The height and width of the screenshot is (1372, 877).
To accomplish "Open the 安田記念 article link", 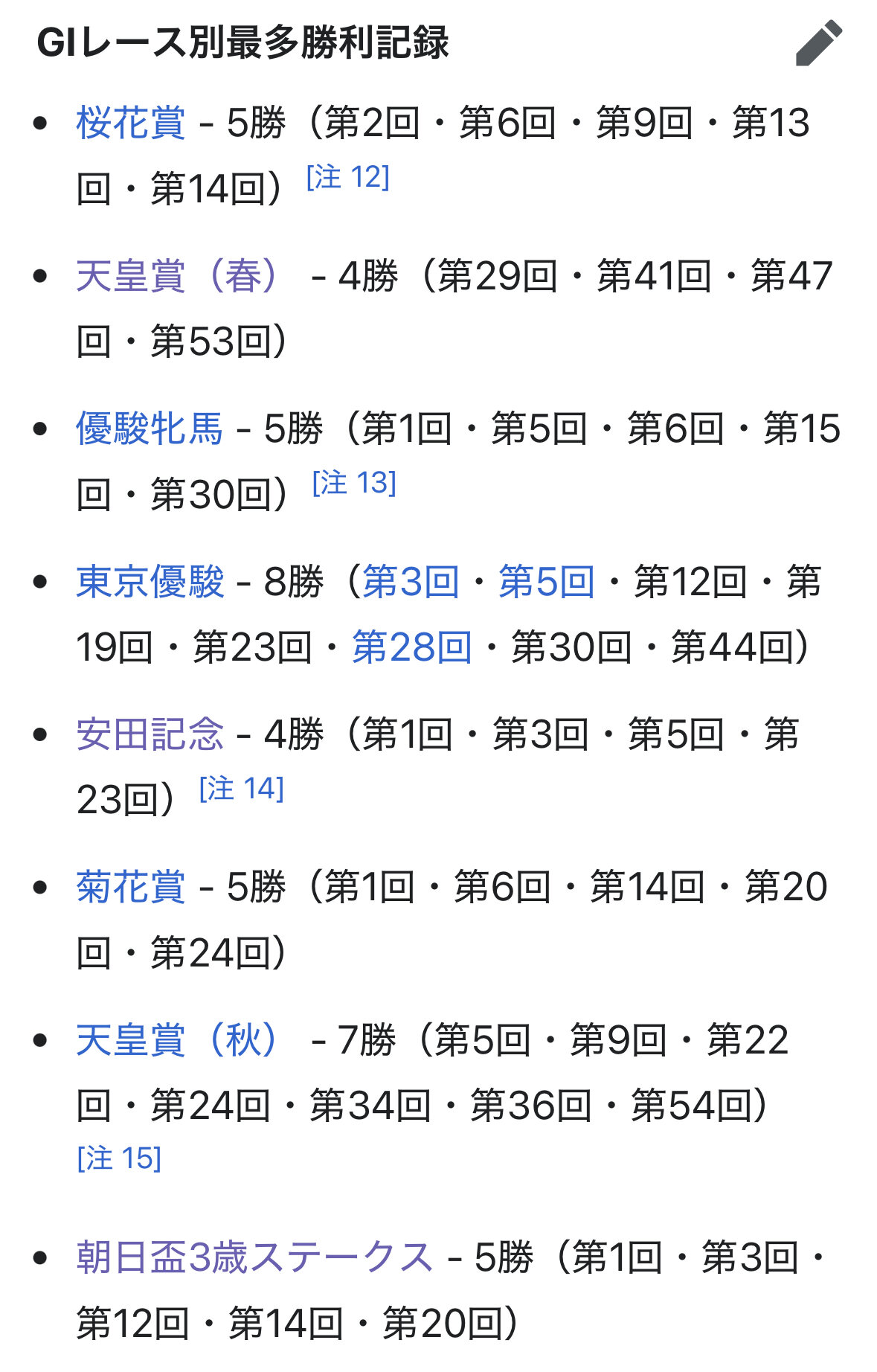I will pyautogui.click(x=150, y=734).
